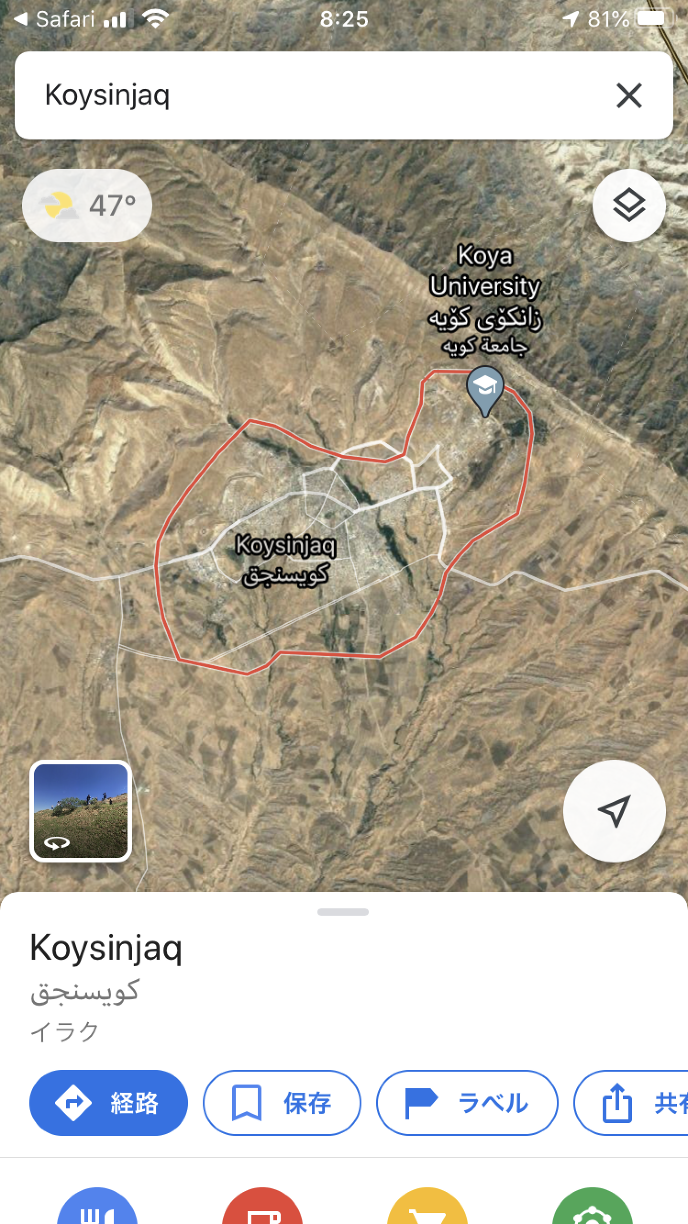Get directions with the 経路 button
The width and height of the screenshot is (688, 1224).
click(x=108, y=1103)
